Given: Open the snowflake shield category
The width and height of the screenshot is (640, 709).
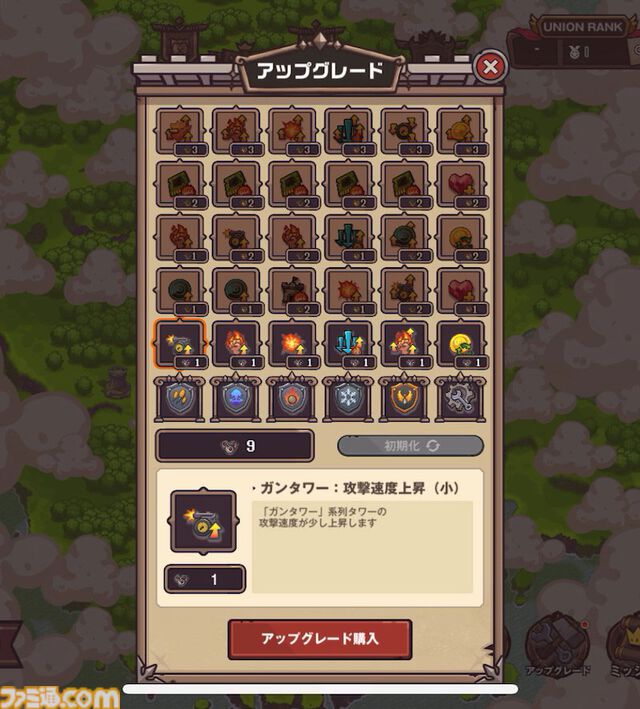Looking at the screenshot, I should [348, 398].
